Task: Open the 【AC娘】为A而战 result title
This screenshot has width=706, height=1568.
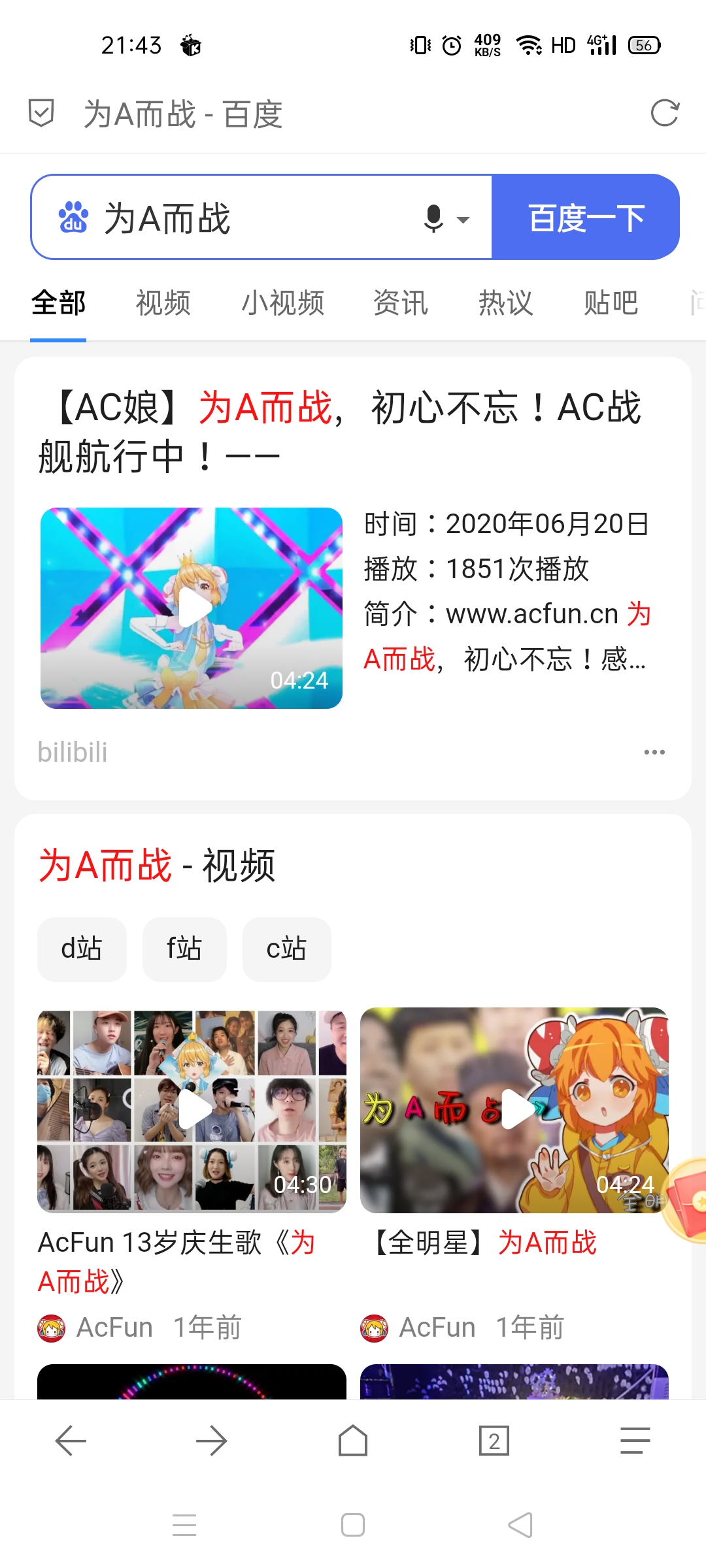Action: (340, 431)
